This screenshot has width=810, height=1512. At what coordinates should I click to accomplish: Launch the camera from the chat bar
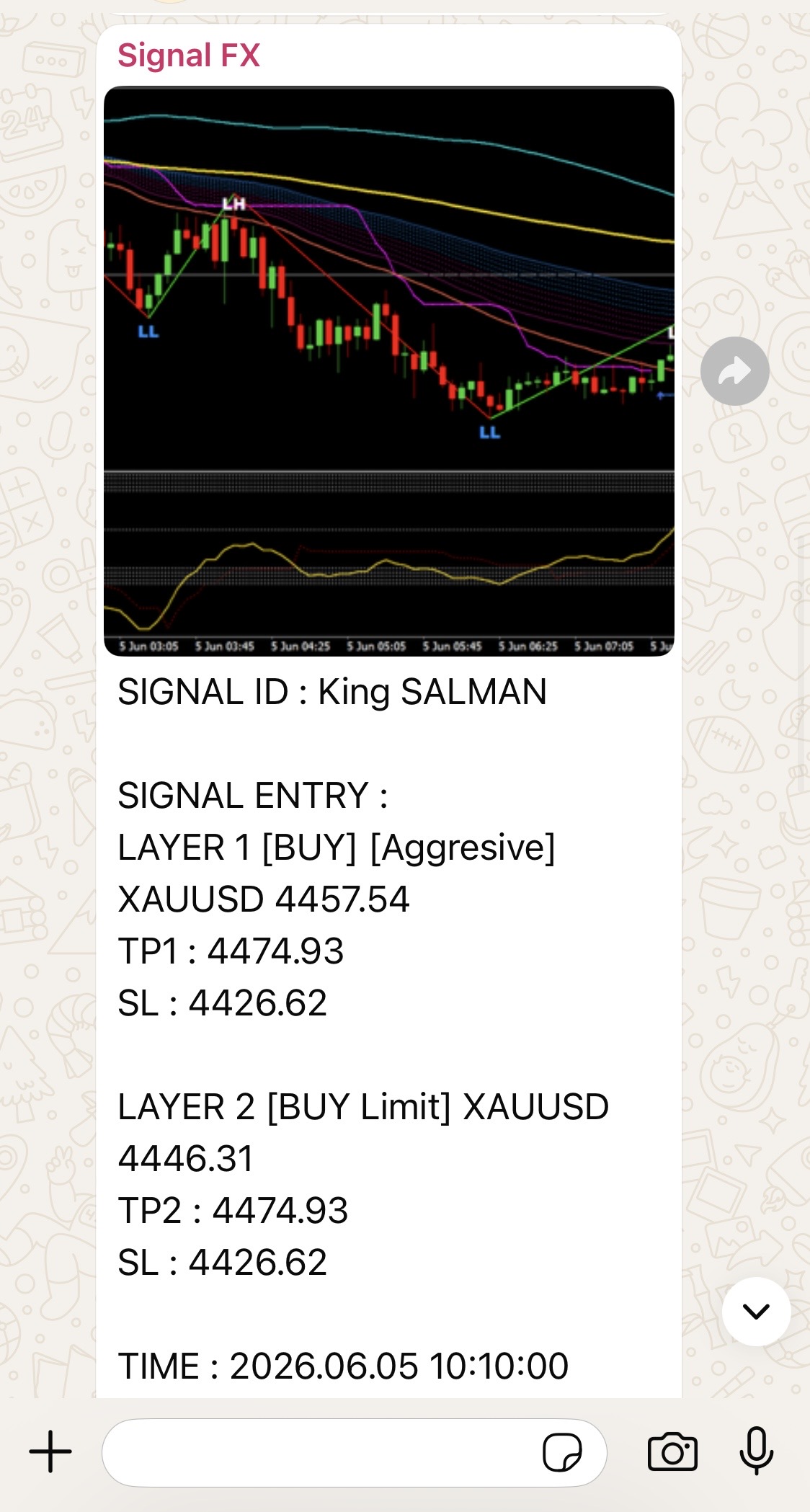point(672,1451)
